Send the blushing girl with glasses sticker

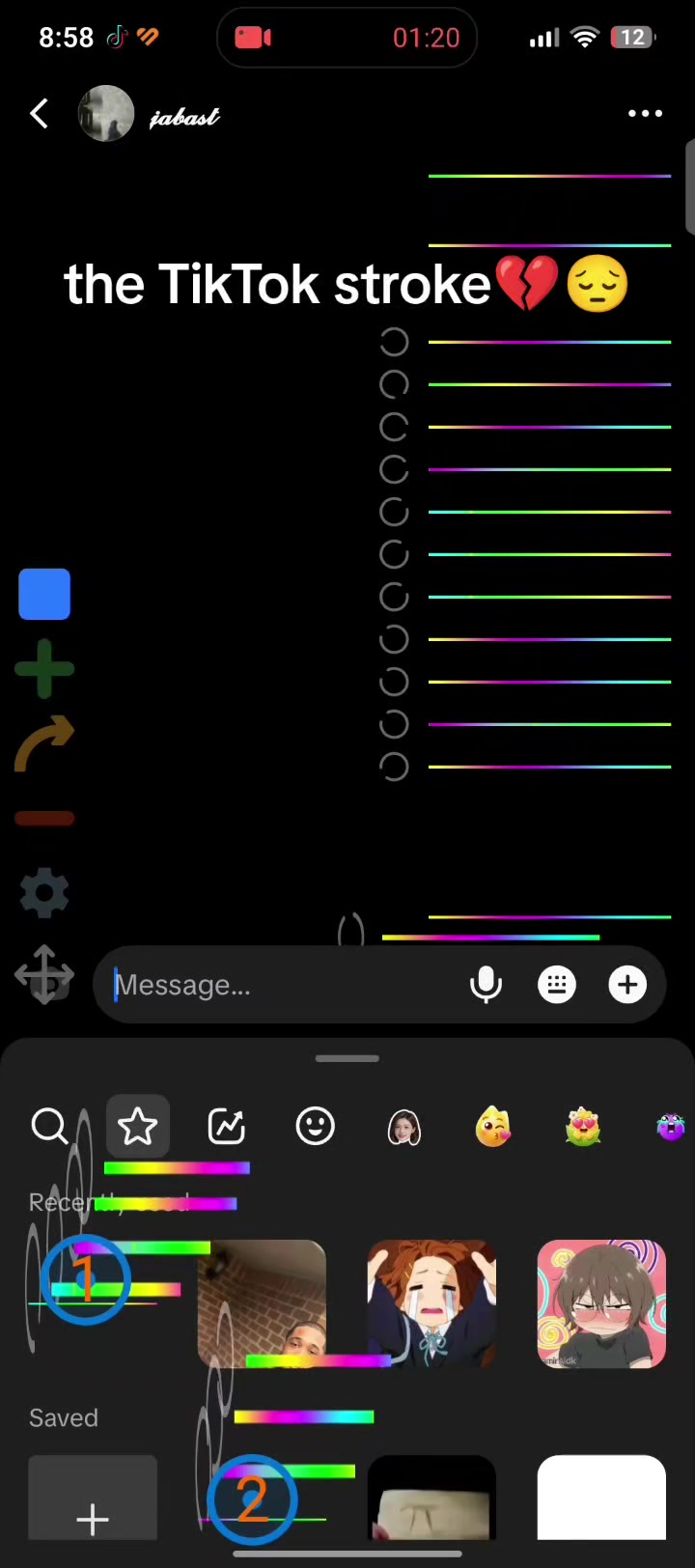coord(601,1304)
